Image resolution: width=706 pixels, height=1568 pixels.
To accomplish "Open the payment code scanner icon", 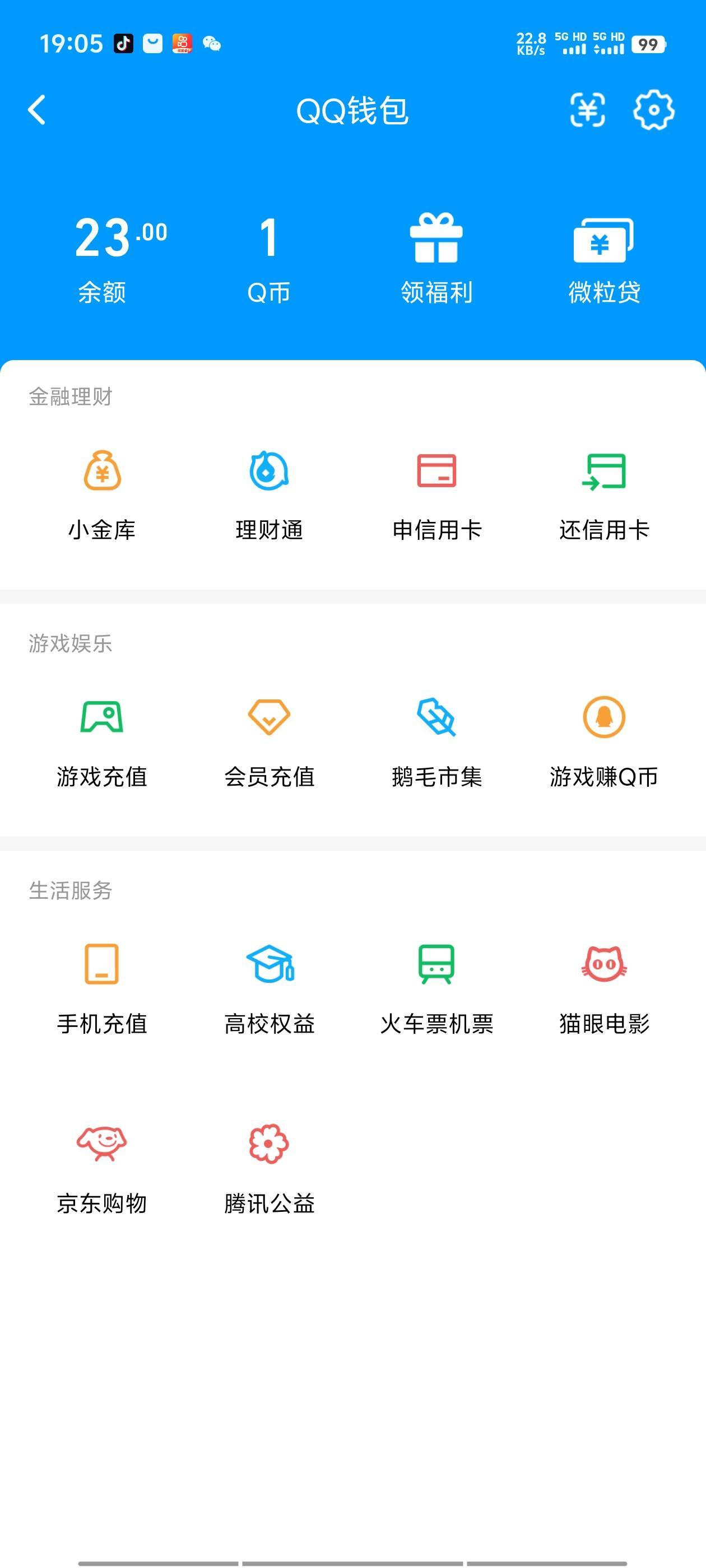I will click(x=587, y=110).
